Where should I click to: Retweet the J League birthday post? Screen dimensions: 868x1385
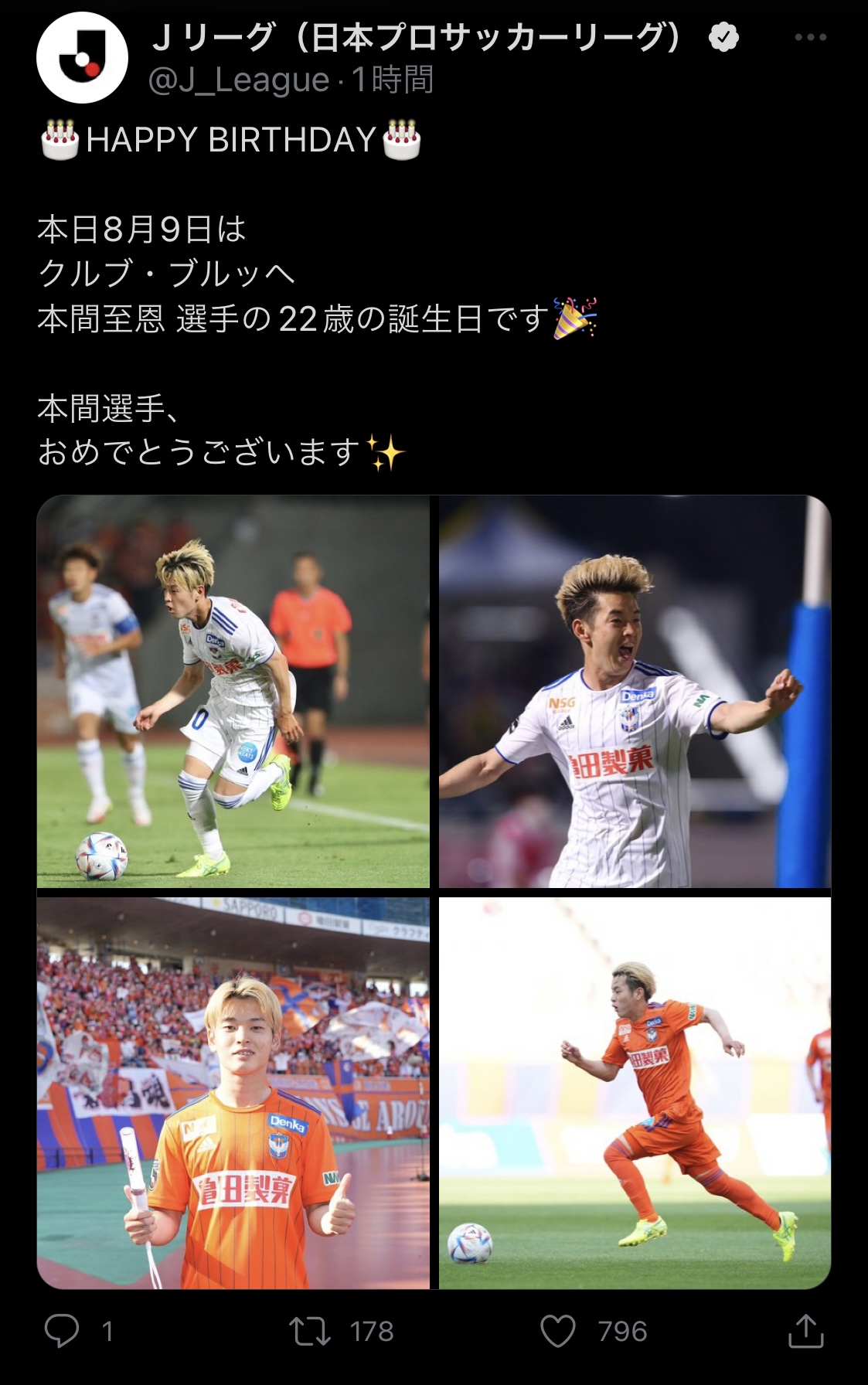pos(310,1331)
